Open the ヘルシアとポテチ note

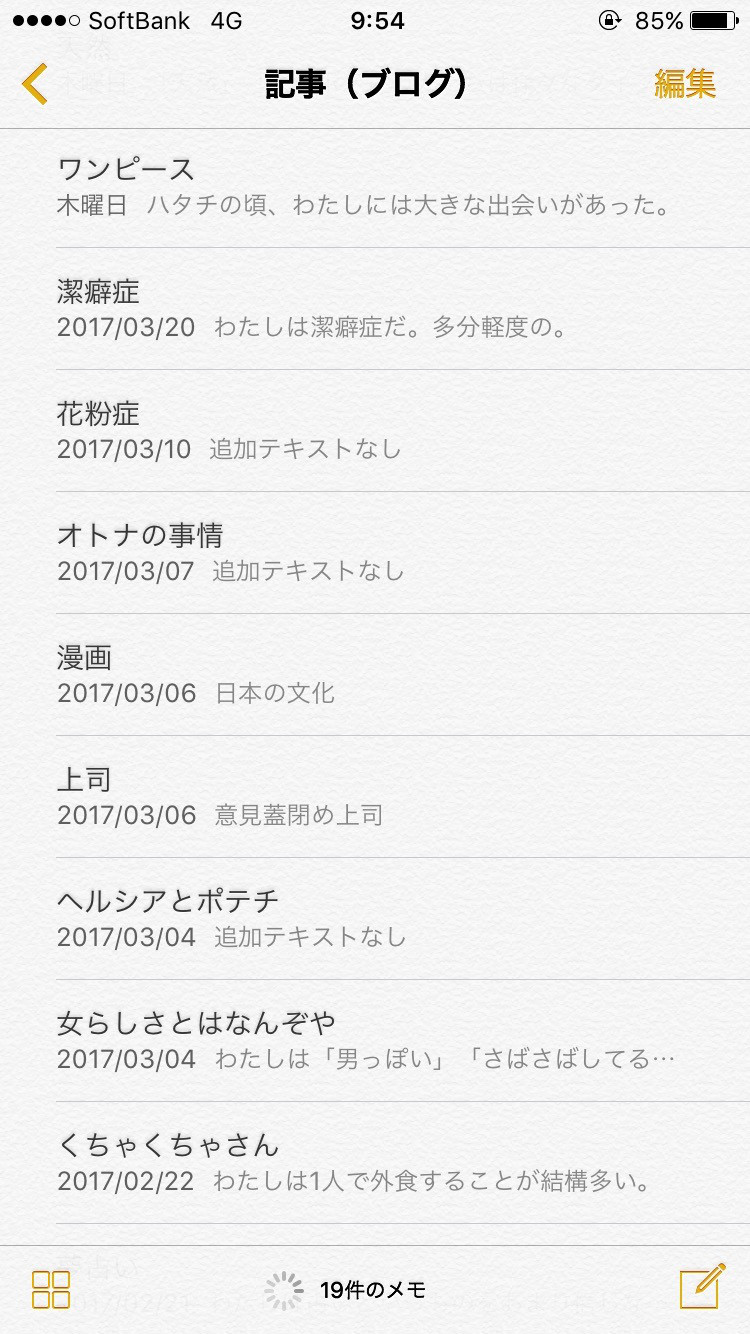[x=375, y=919]
